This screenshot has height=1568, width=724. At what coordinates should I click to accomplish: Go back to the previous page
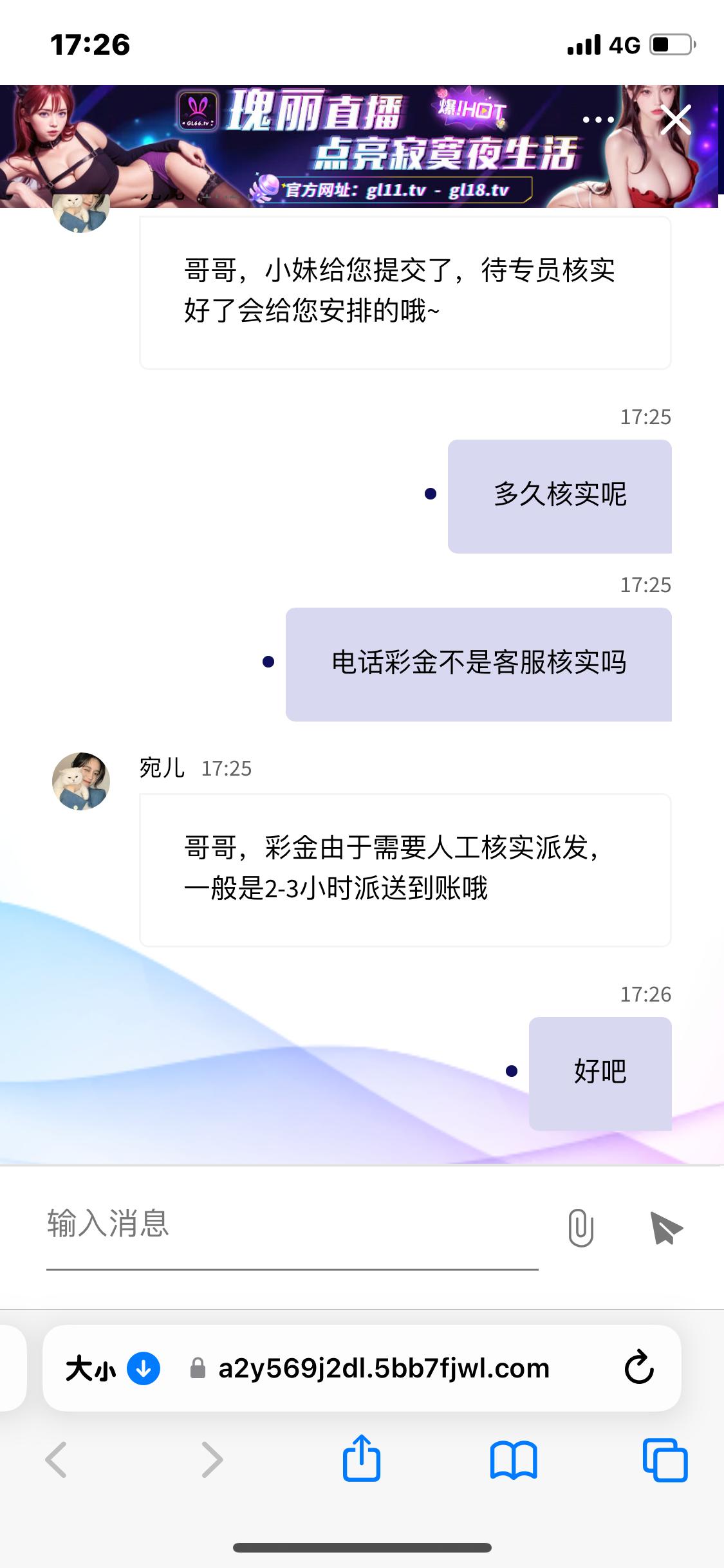point(57,1459)
